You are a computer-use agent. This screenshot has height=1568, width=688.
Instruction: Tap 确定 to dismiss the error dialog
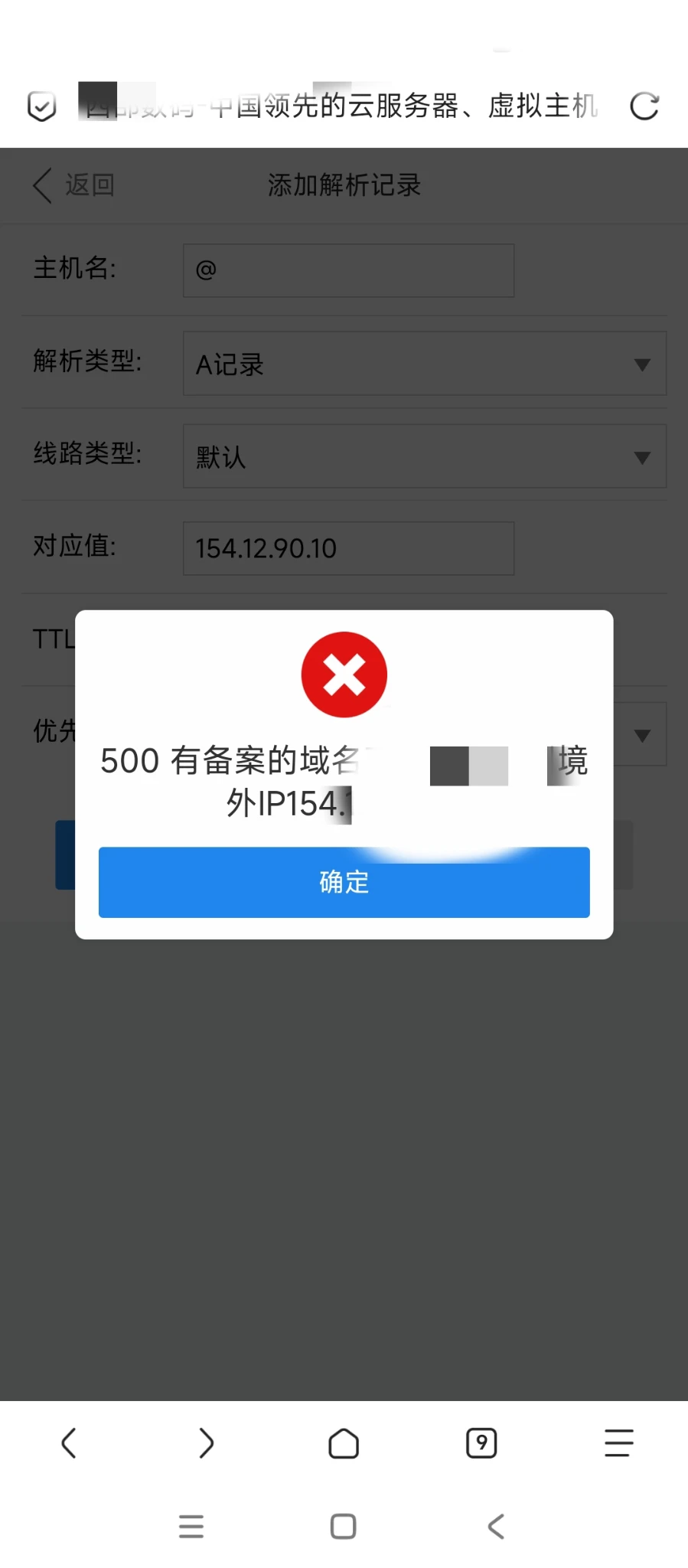(344, 882)
